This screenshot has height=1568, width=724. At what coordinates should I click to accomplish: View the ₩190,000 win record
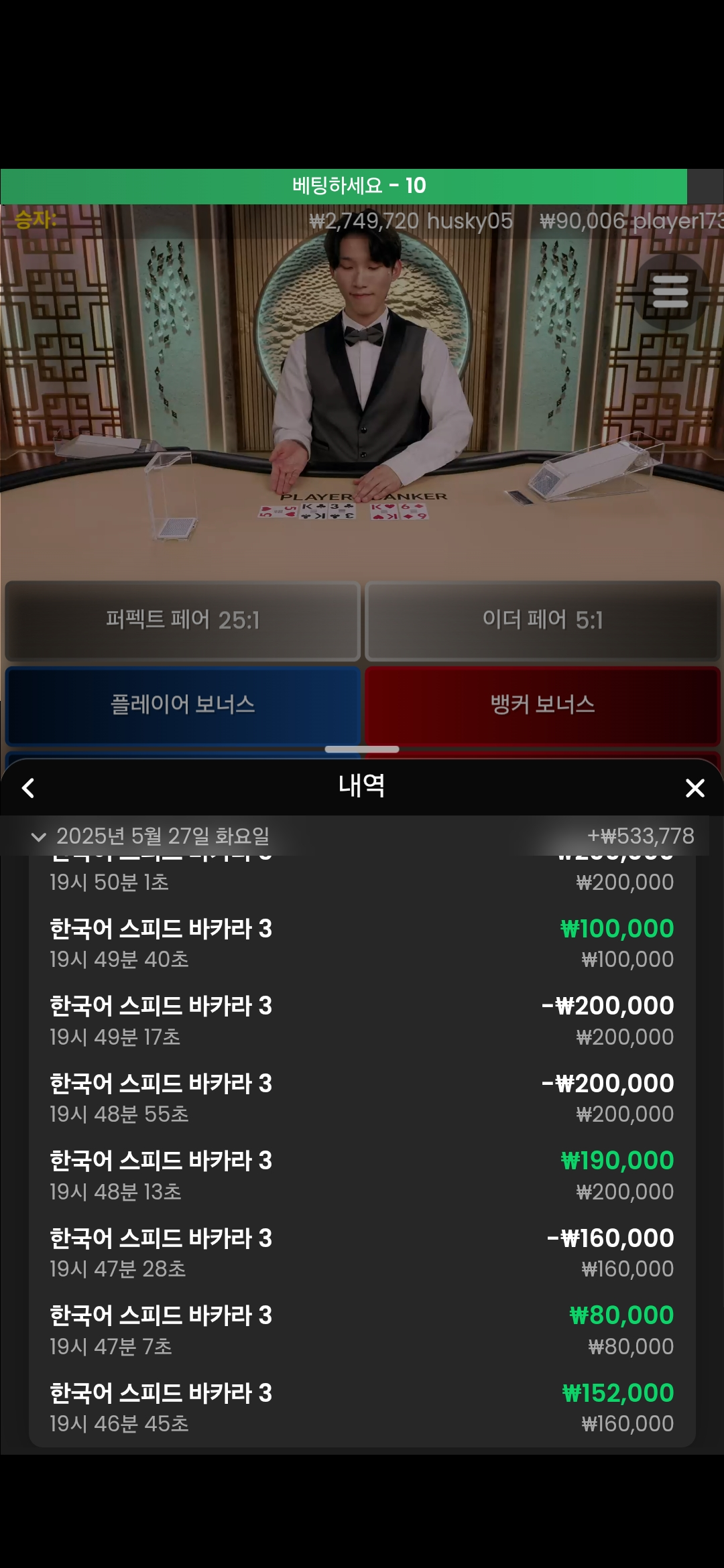pyautogui.click(x=362, y=1175)
